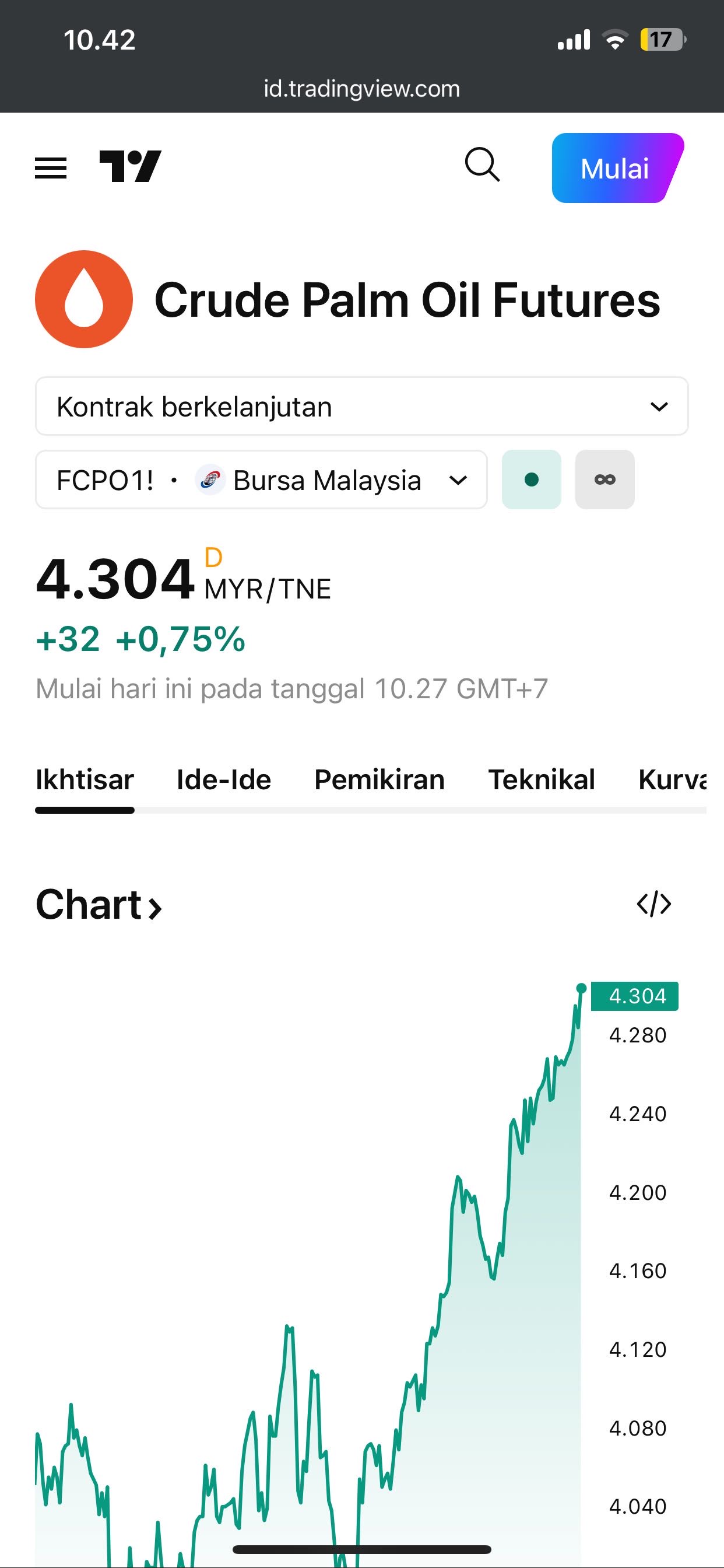Open the FCPO1! Bursa Malaysia selector
The width and height of the screenshot is (724, 1568).
coord(261,480)
